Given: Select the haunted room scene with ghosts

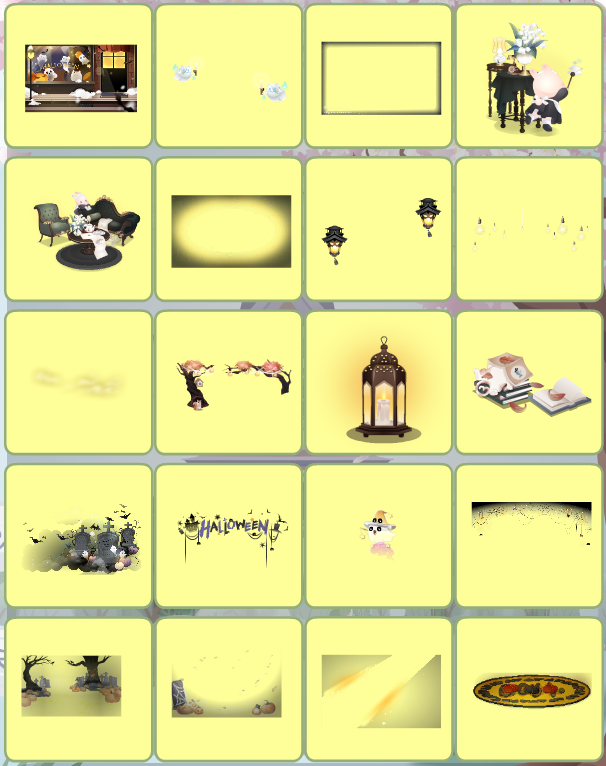Looking at the screenshot, I should pyautogui.click(x=80, y=77).
